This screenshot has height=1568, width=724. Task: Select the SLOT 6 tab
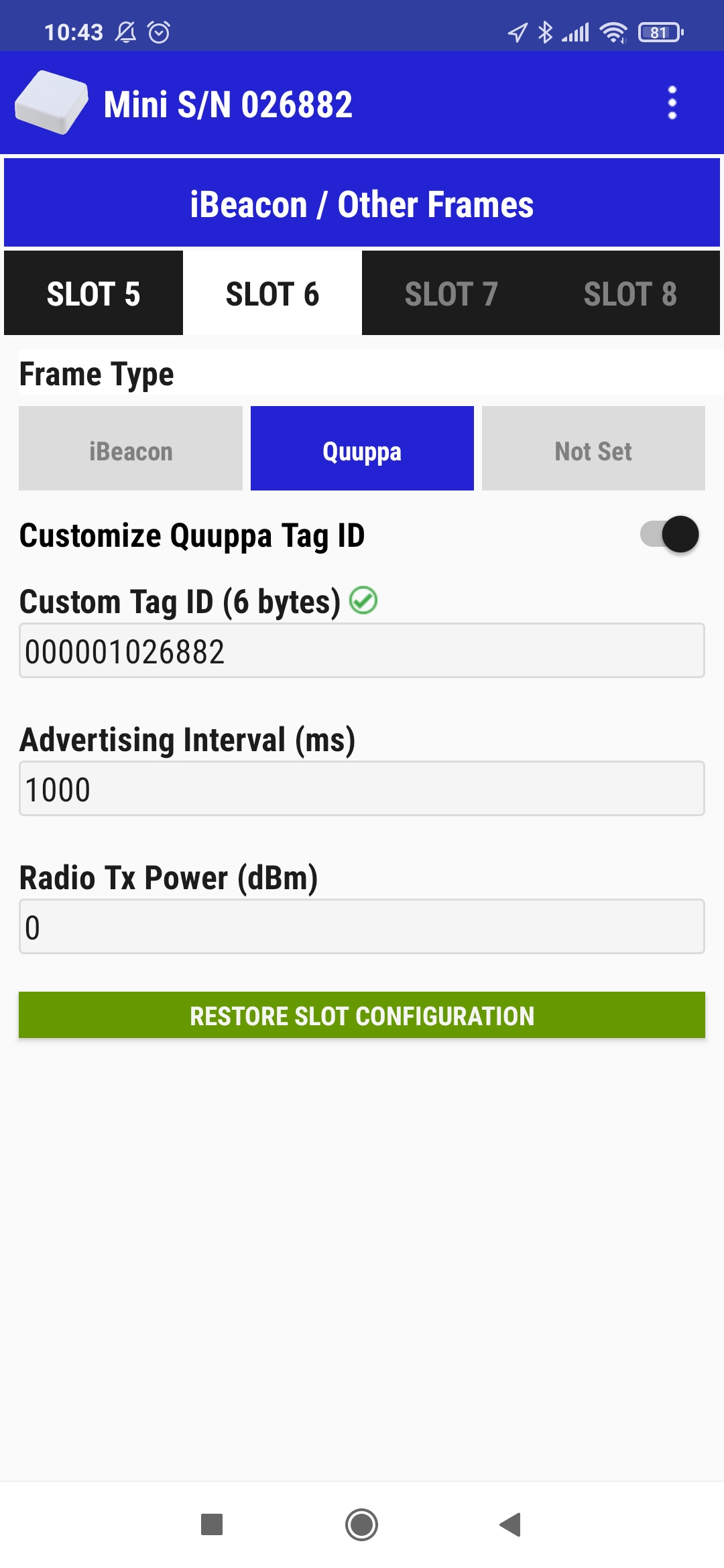[272, 293]
